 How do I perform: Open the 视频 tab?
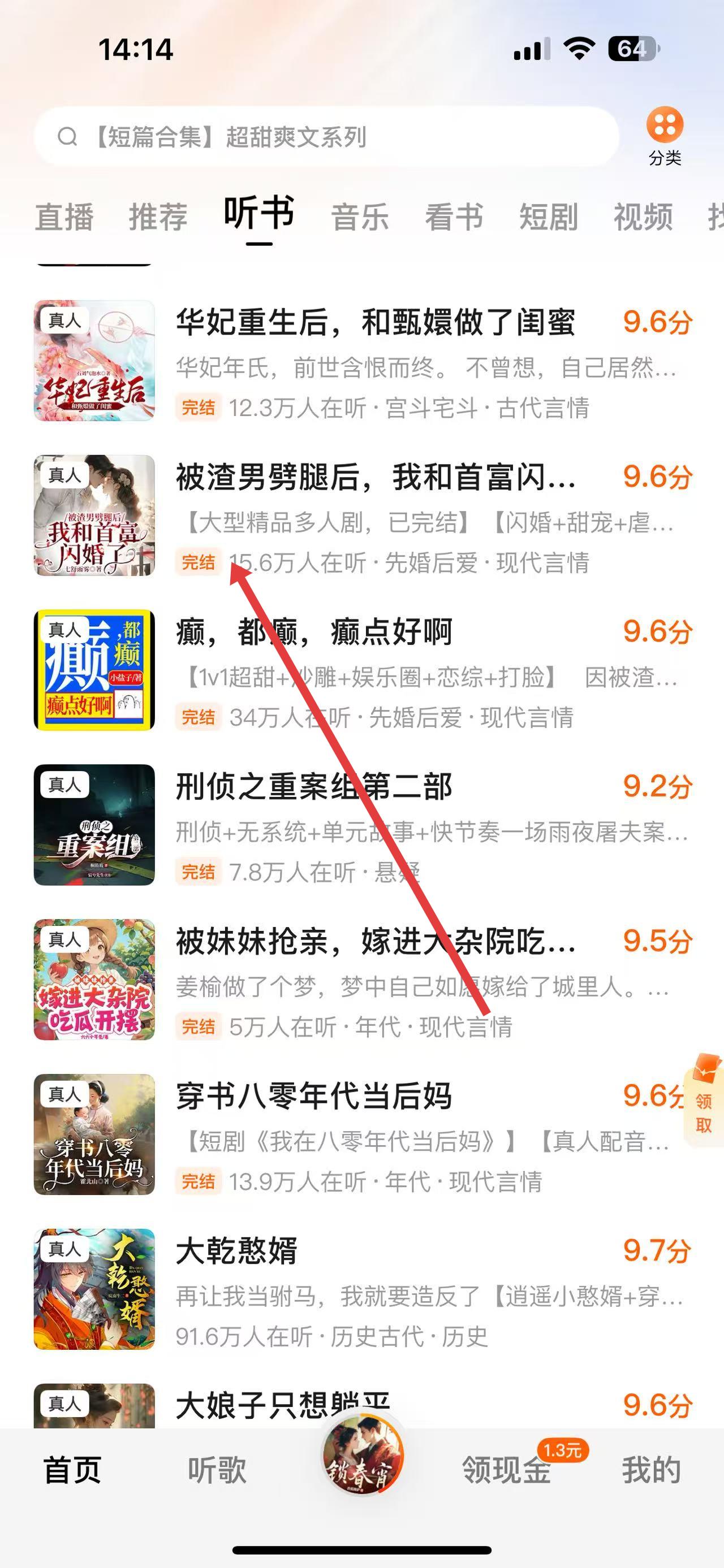pyautogui.click(x=643, y=217)
